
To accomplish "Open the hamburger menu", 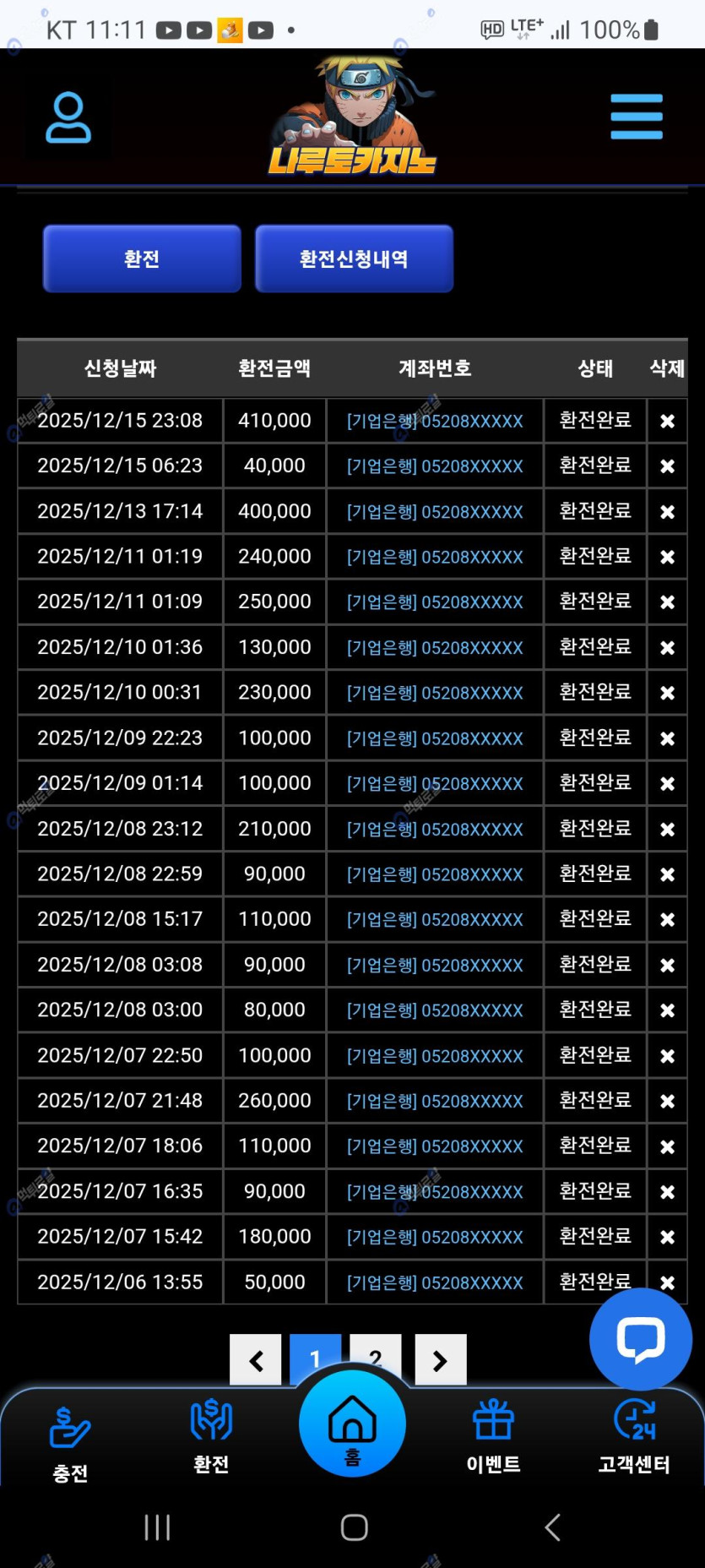I will pos(636,117).
